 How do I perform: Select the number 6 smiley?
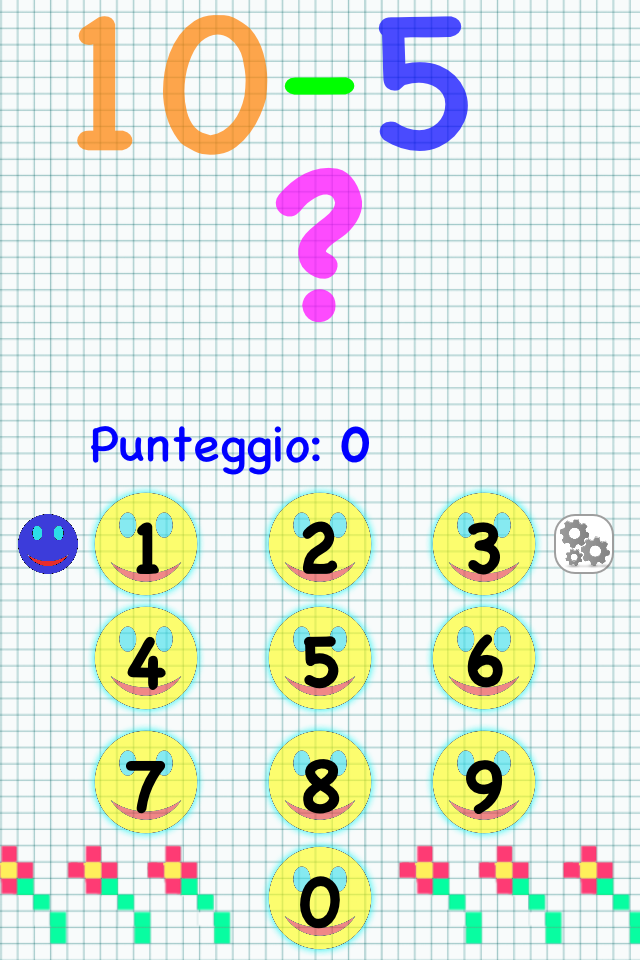pyautogui.click(x=484, y=658)
